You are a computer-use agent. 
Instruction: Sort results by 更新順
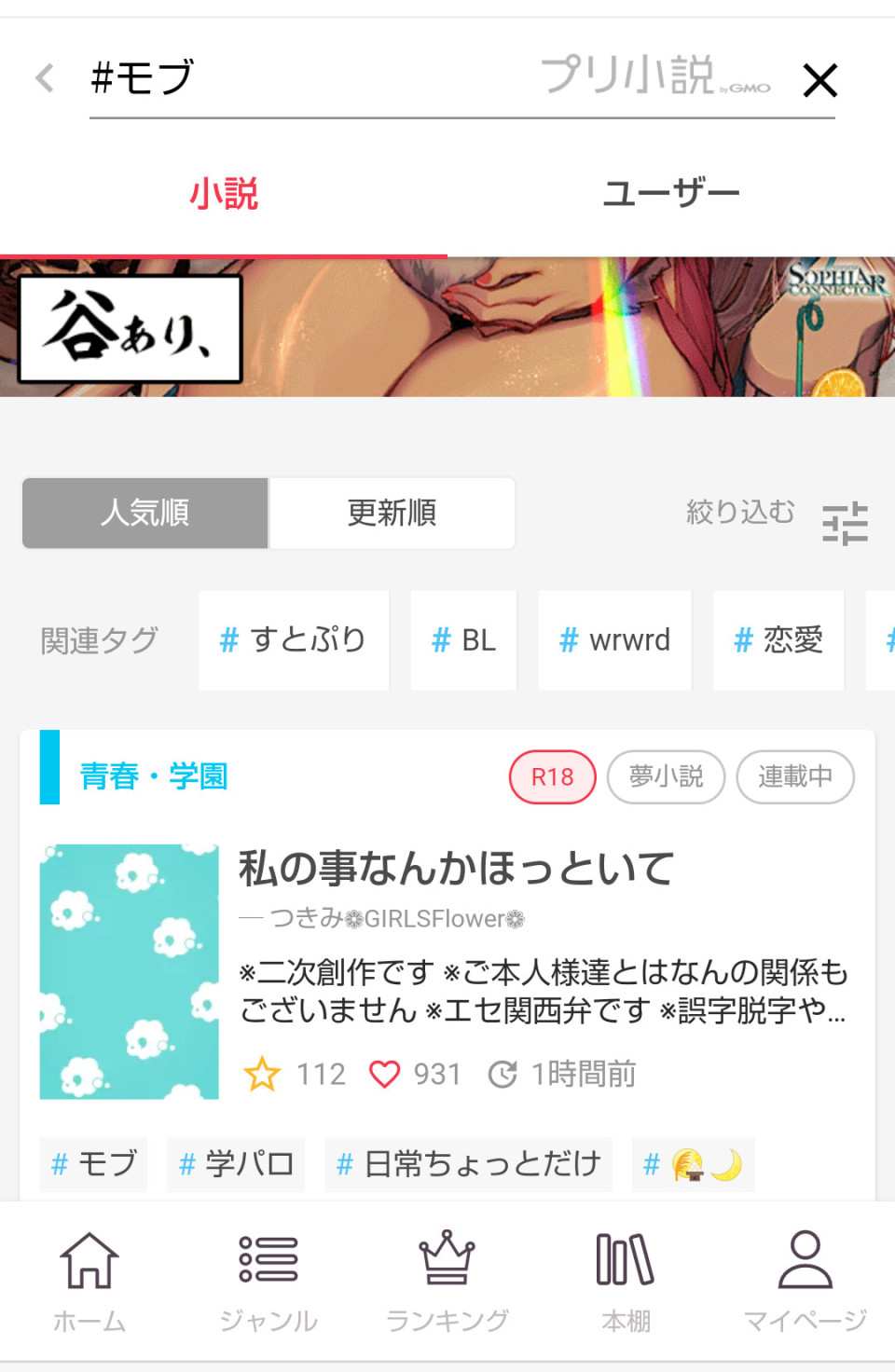[392, 513]
